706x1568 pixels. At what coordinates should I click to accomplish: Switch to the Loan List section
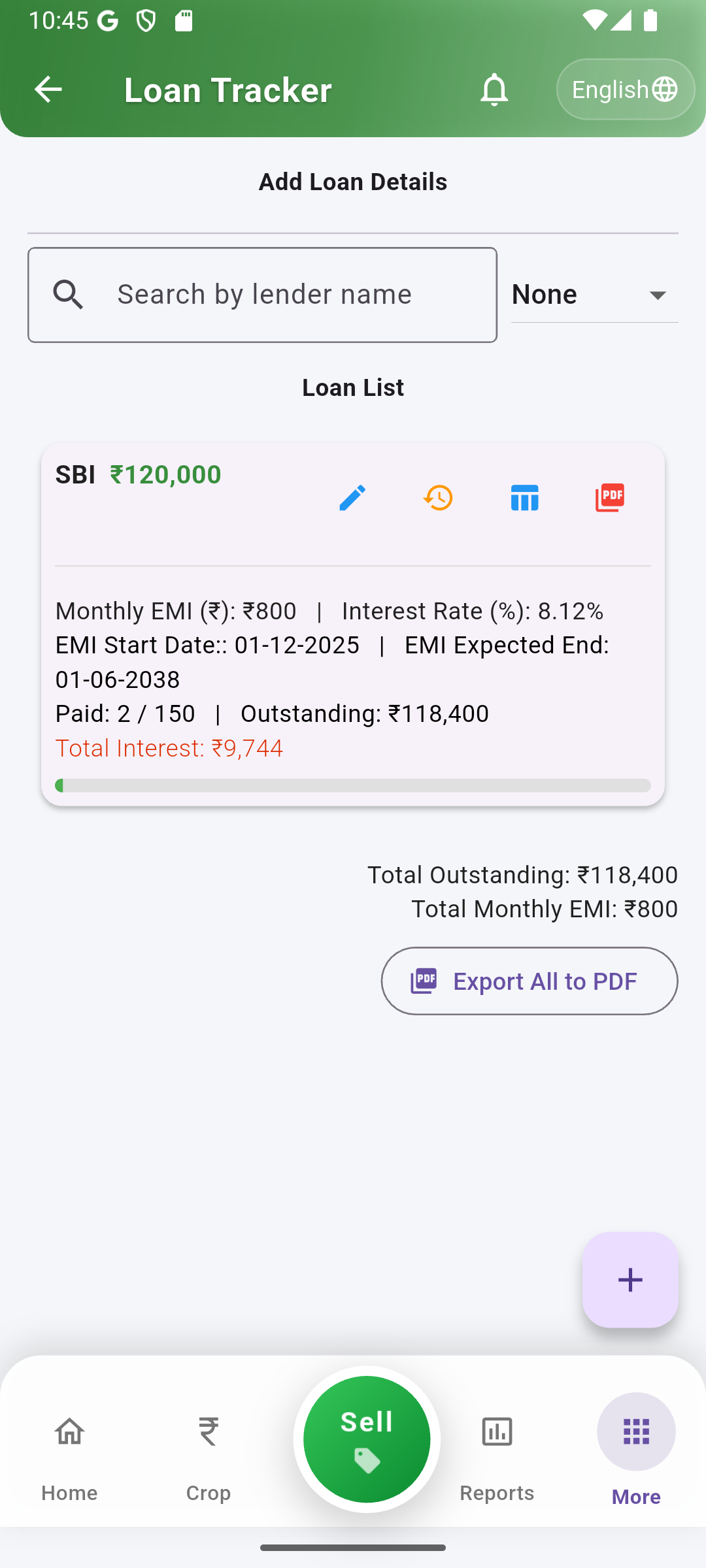click(353, 387)
